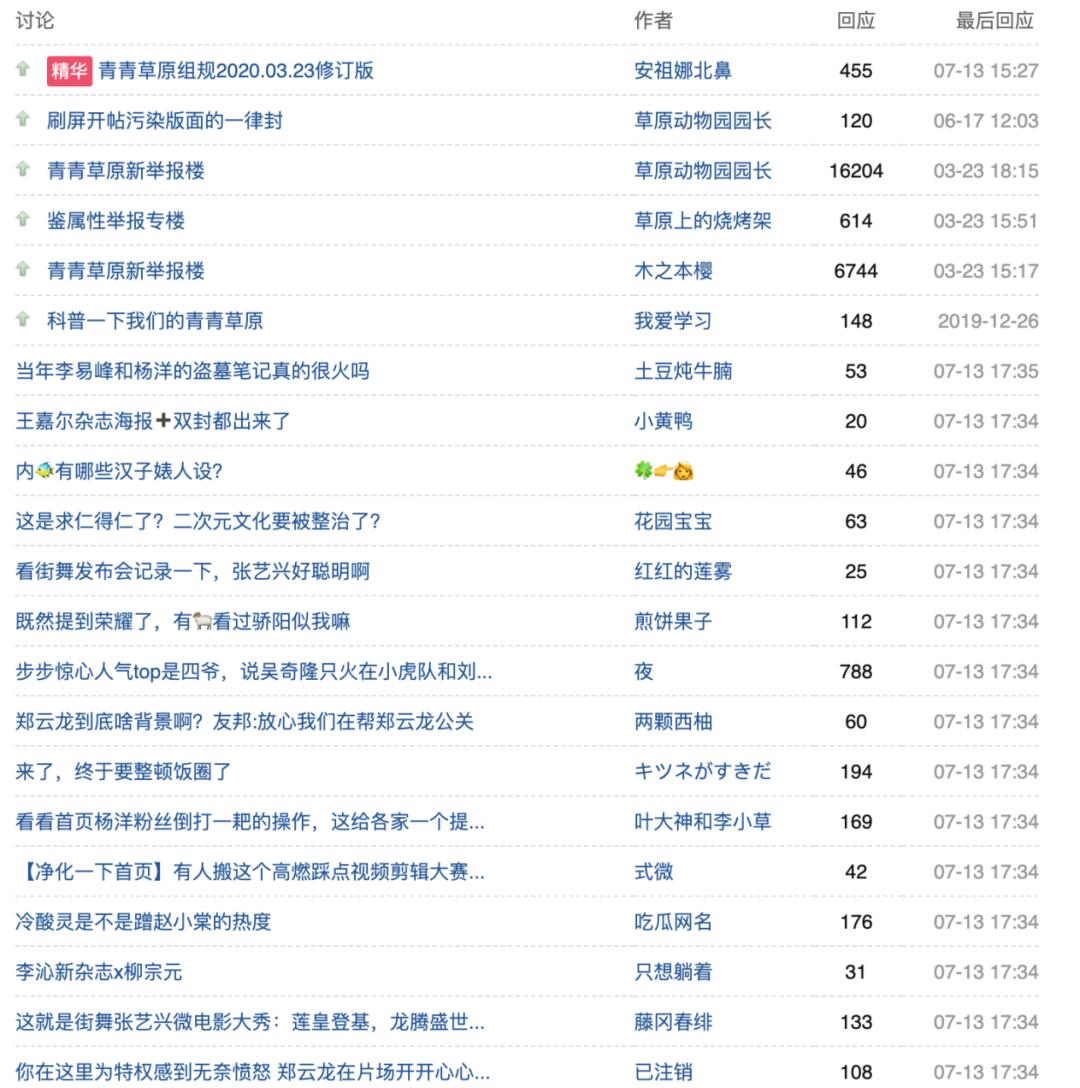View author profile 土豆炖牛腩
Screen dimensions: 1080x1088
[x=683, y=371]
